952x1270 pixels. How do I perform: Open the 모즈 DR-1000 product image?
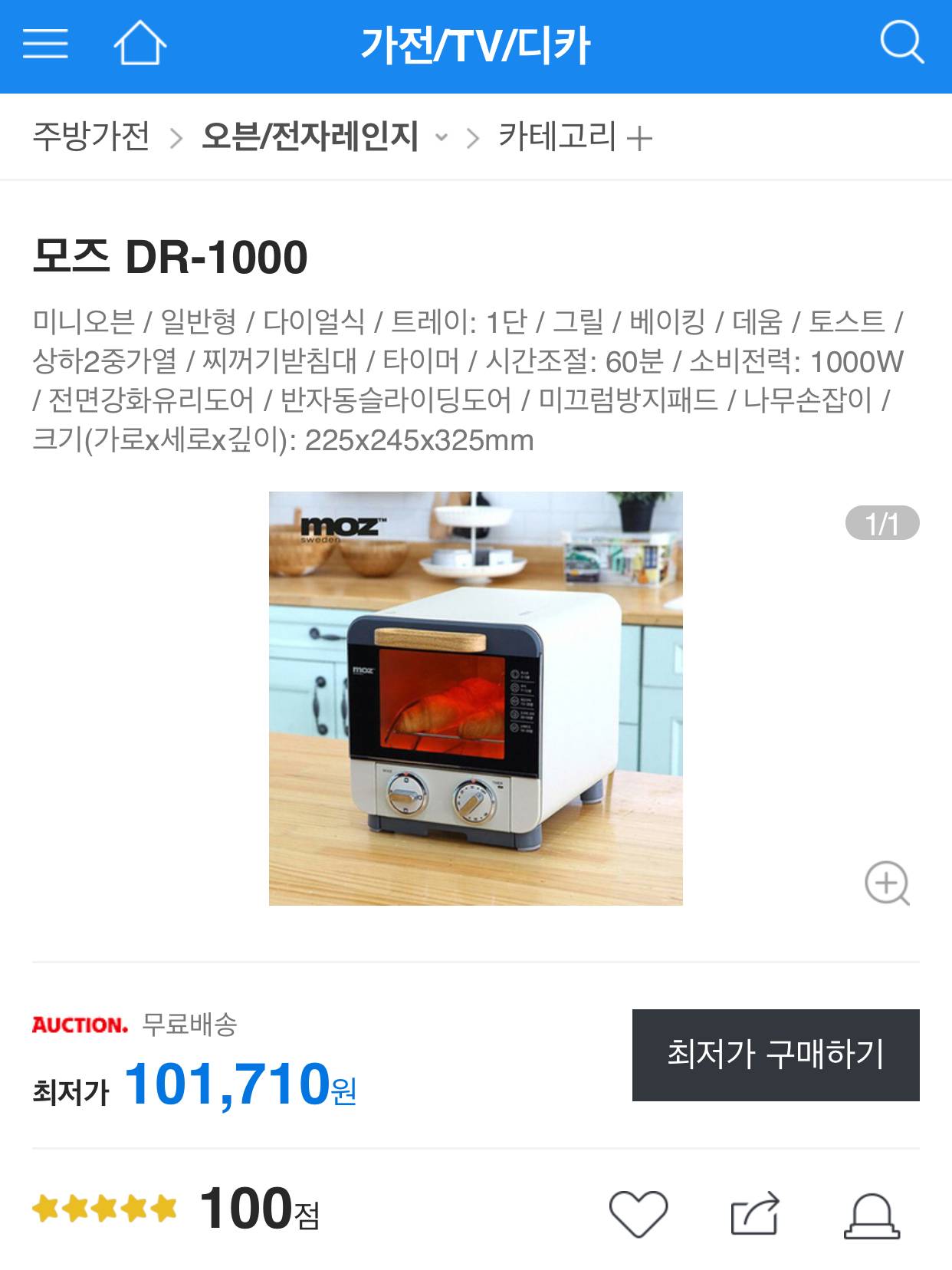tap(475, 698)
